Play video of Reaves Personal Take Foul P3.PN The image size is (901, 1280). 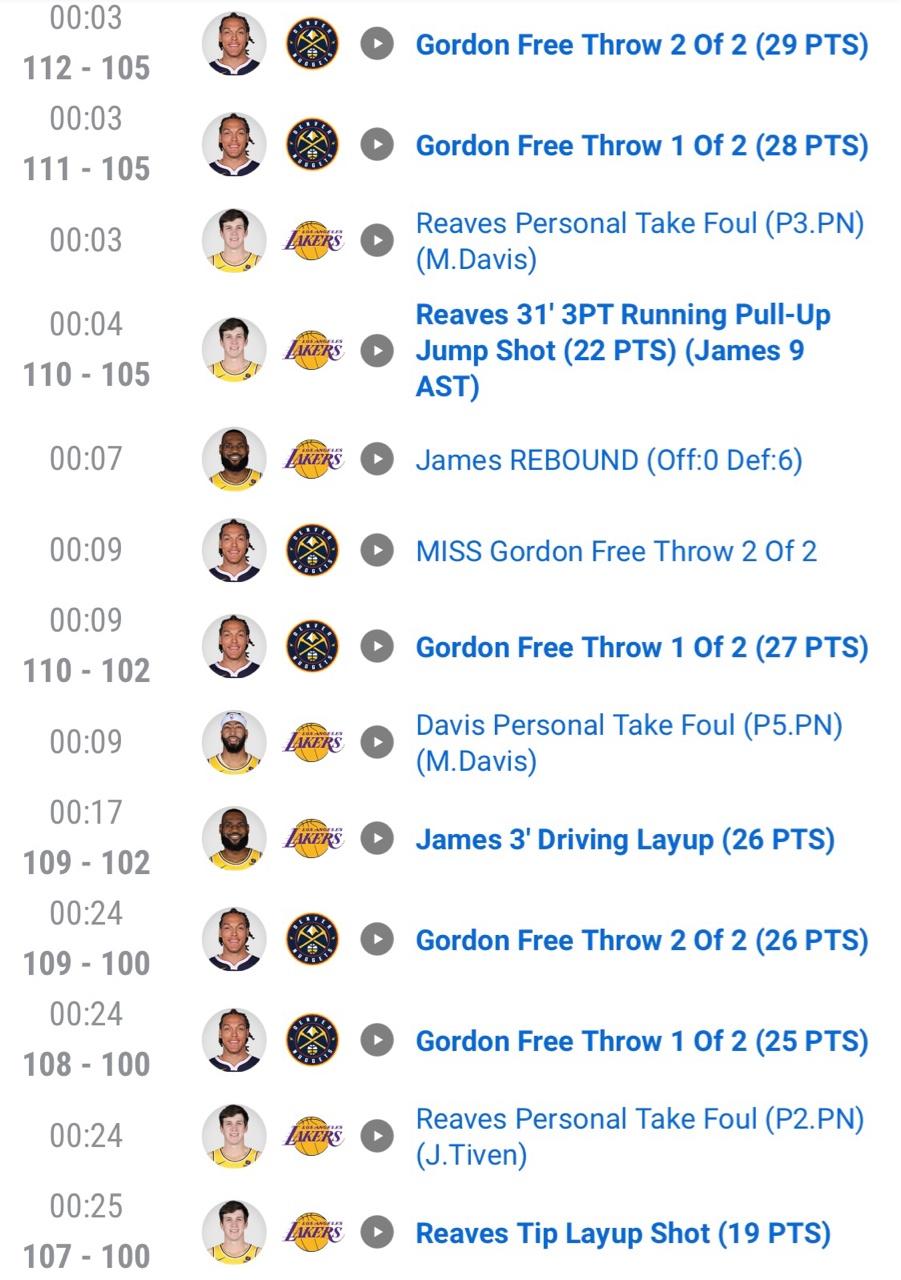point(377,241)
